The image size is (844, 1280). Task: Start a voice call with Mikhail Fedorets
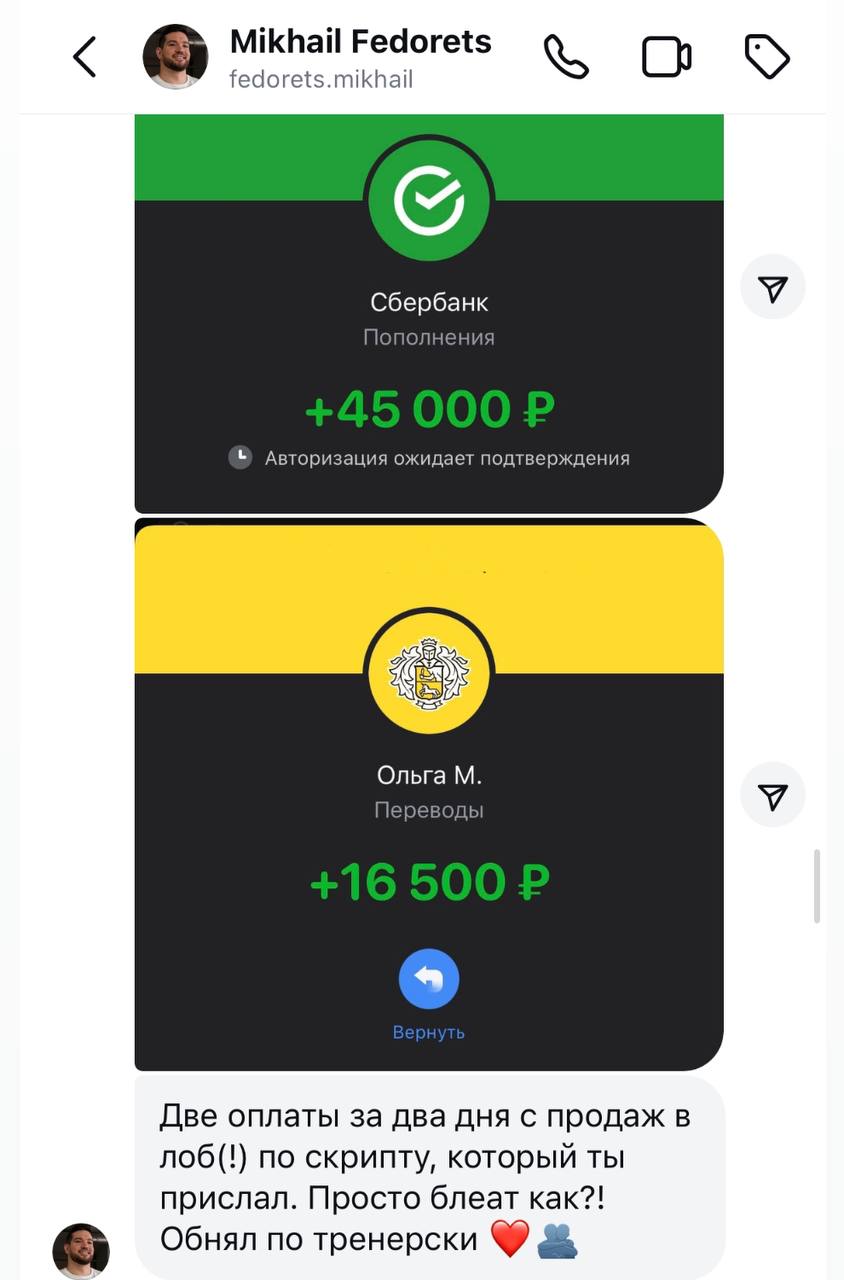pyautogui.click(x=566, y=57)
